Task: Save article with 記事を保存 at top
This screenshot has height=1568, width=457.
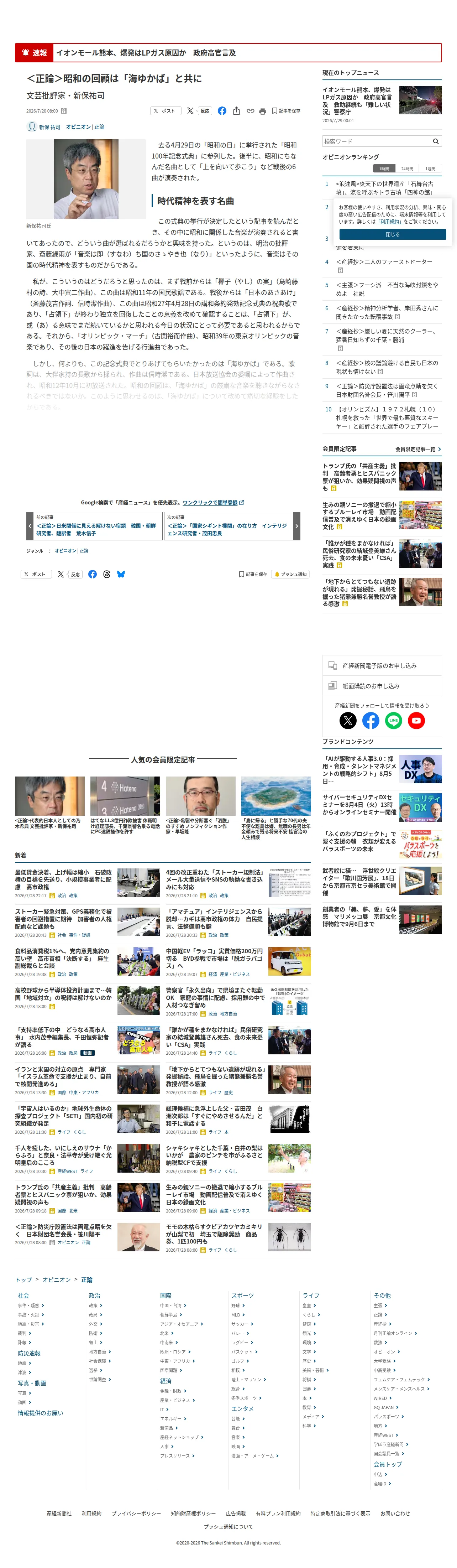Action: (x=286, y=111)
